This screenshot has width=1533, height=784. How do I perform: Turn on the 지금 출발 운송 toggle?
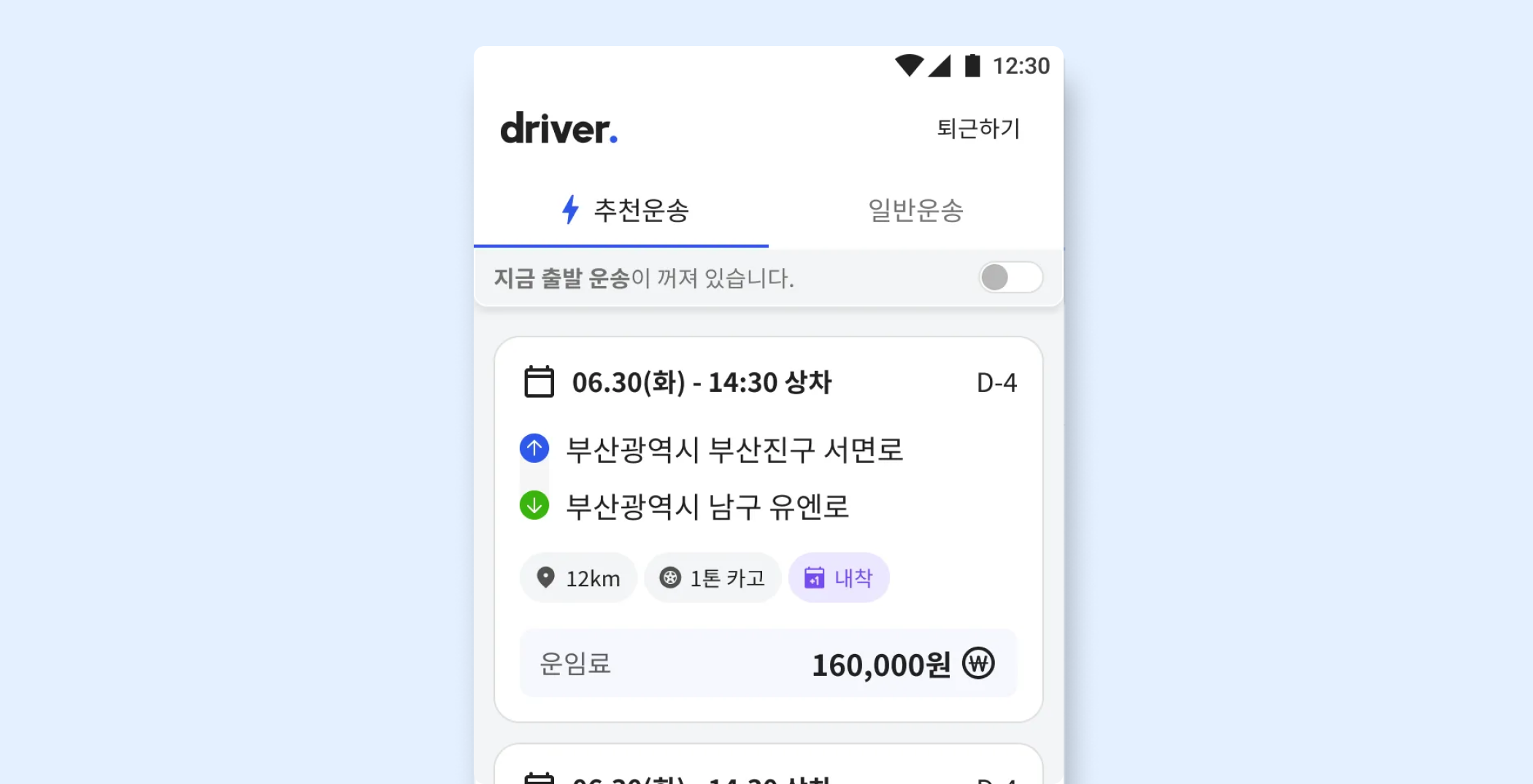pos(1010,277)
